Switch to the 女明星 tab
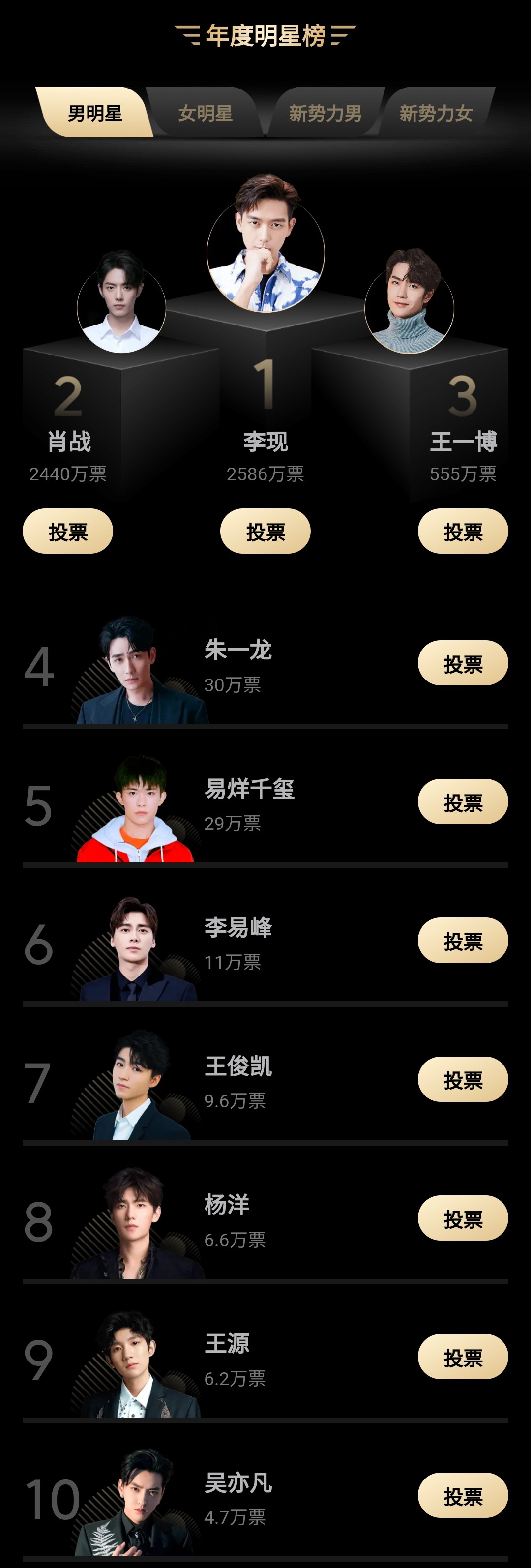Viewport: 532px width, 1568px height. click(205, 113)
